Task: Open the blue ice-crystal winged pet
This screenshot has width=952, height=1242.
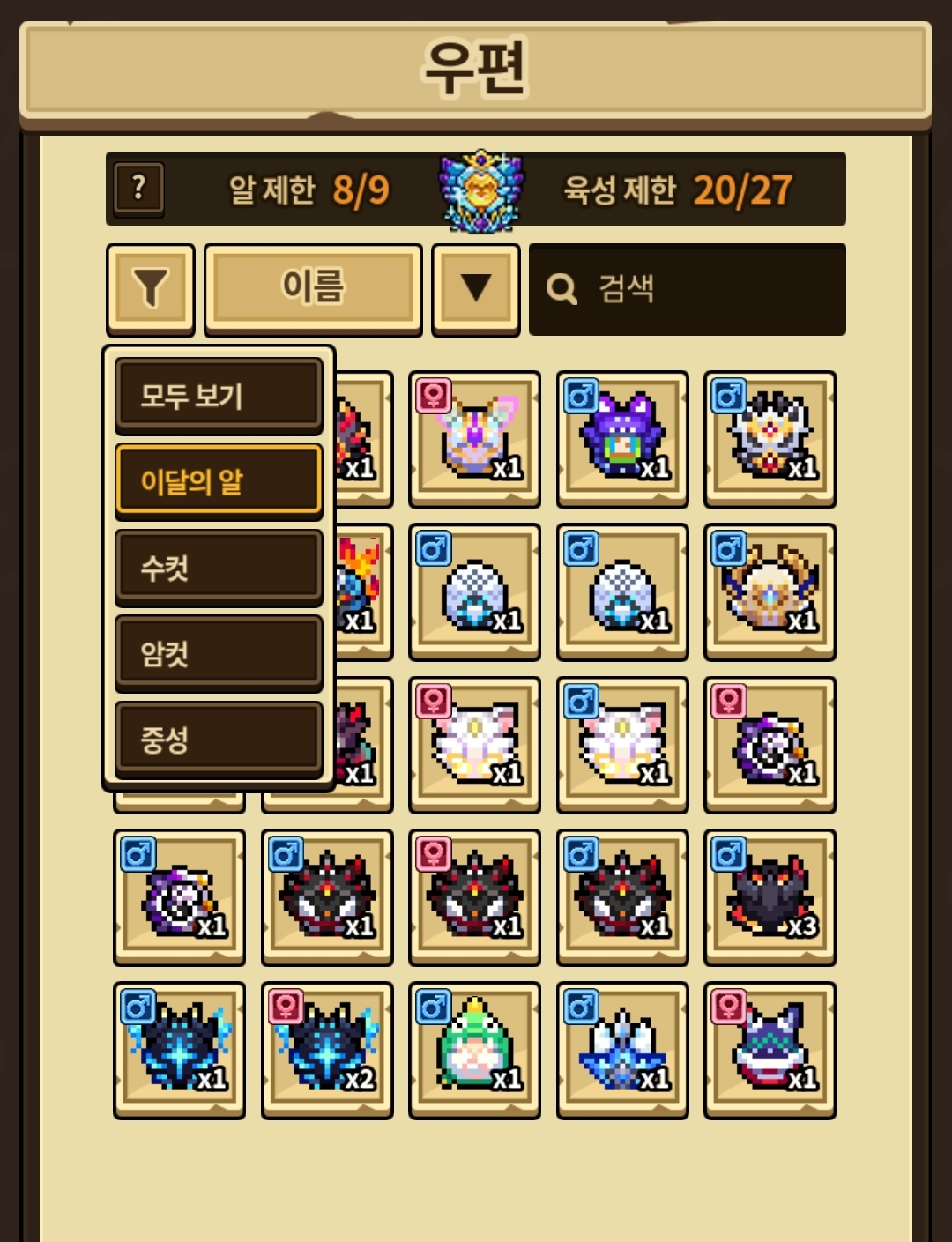Action: [x=622, y=1050]
